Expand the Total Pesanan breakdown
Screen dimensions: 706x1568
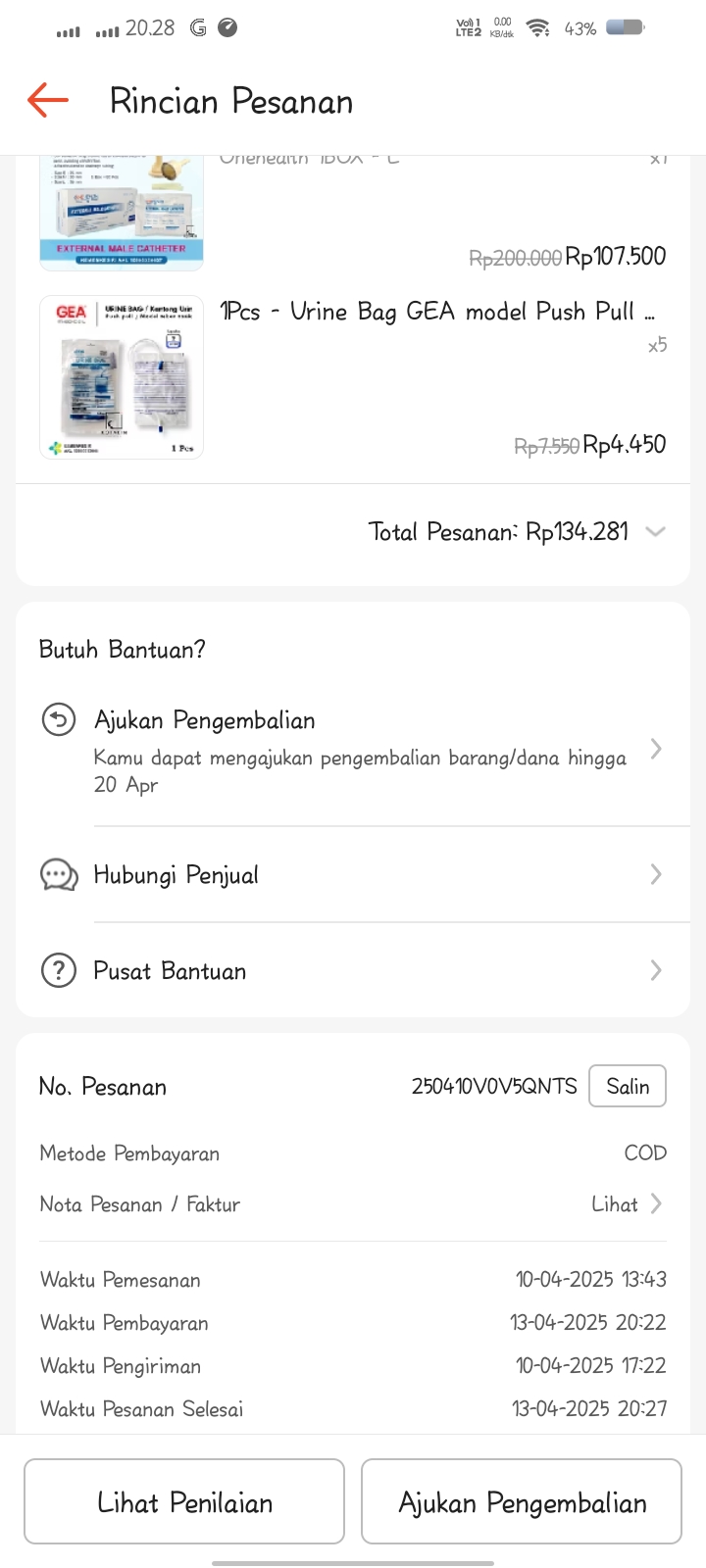(655, 532)
